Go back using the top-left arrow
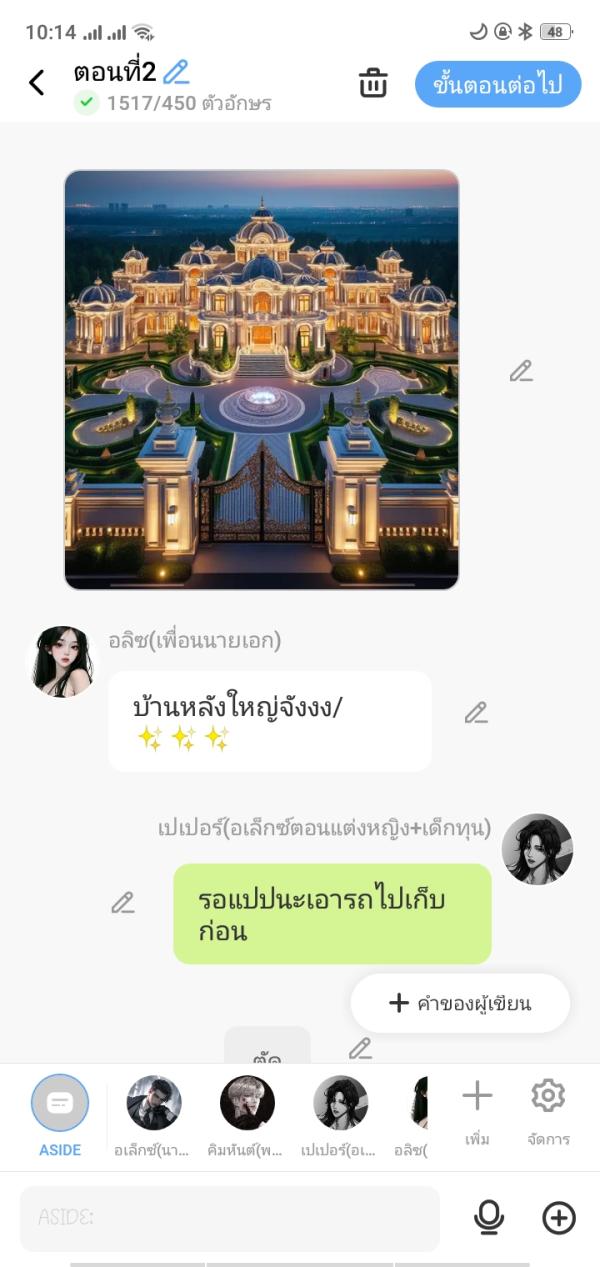Image resolution: width=600 pixels, height=1267 pixels. 37,83
